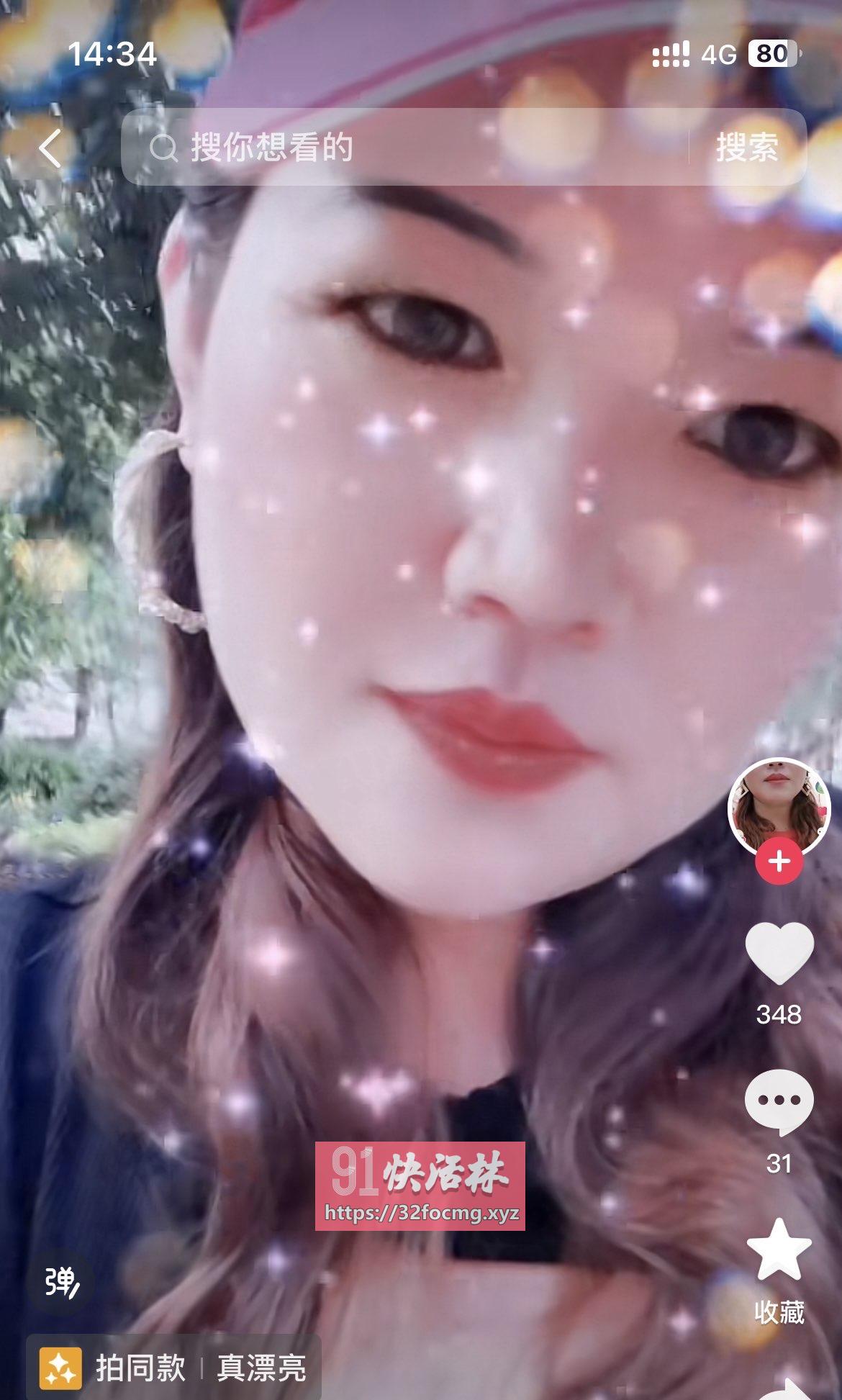Tap the 搜索 button

[747, 148]
